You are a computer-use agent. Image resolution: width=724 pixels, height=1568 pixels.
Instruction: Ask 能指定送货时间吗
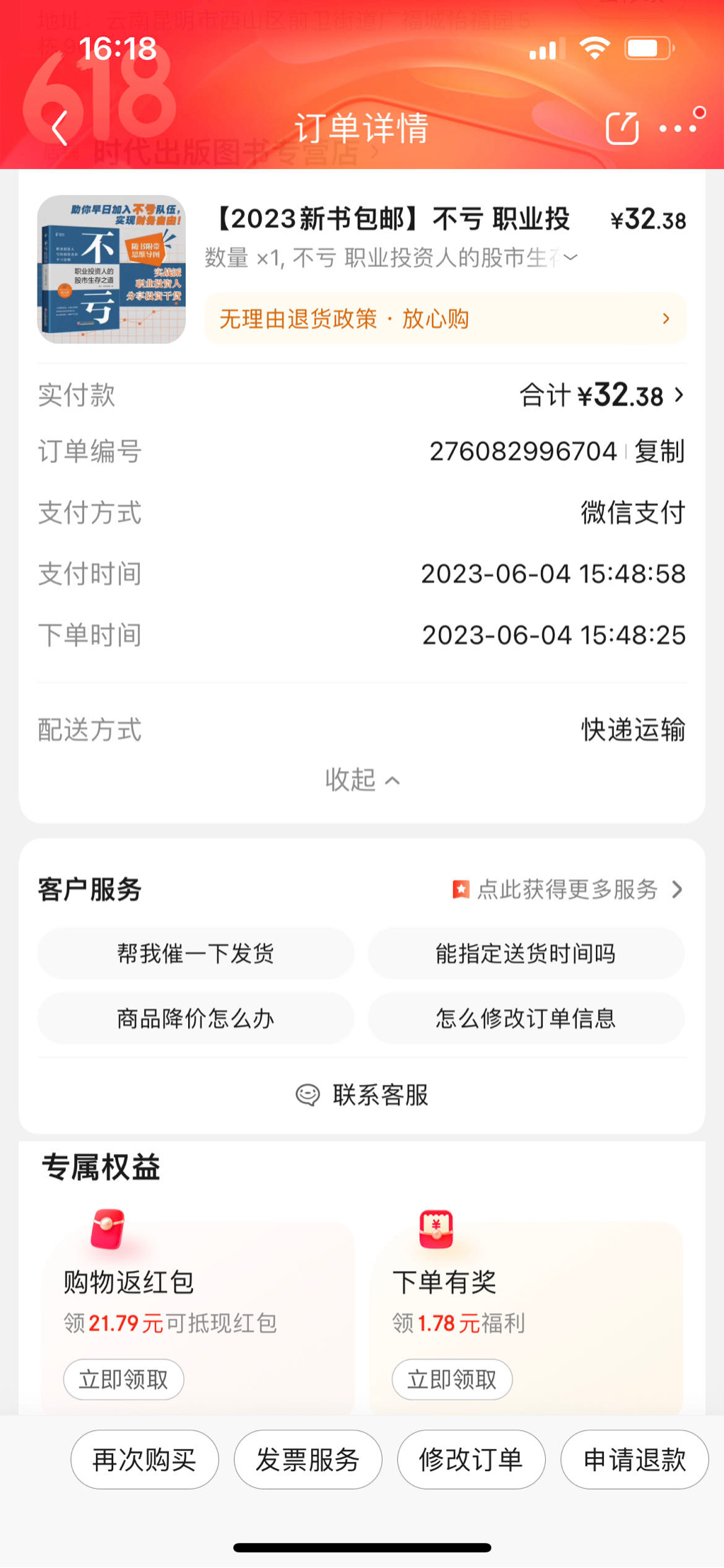coord(525,953)
